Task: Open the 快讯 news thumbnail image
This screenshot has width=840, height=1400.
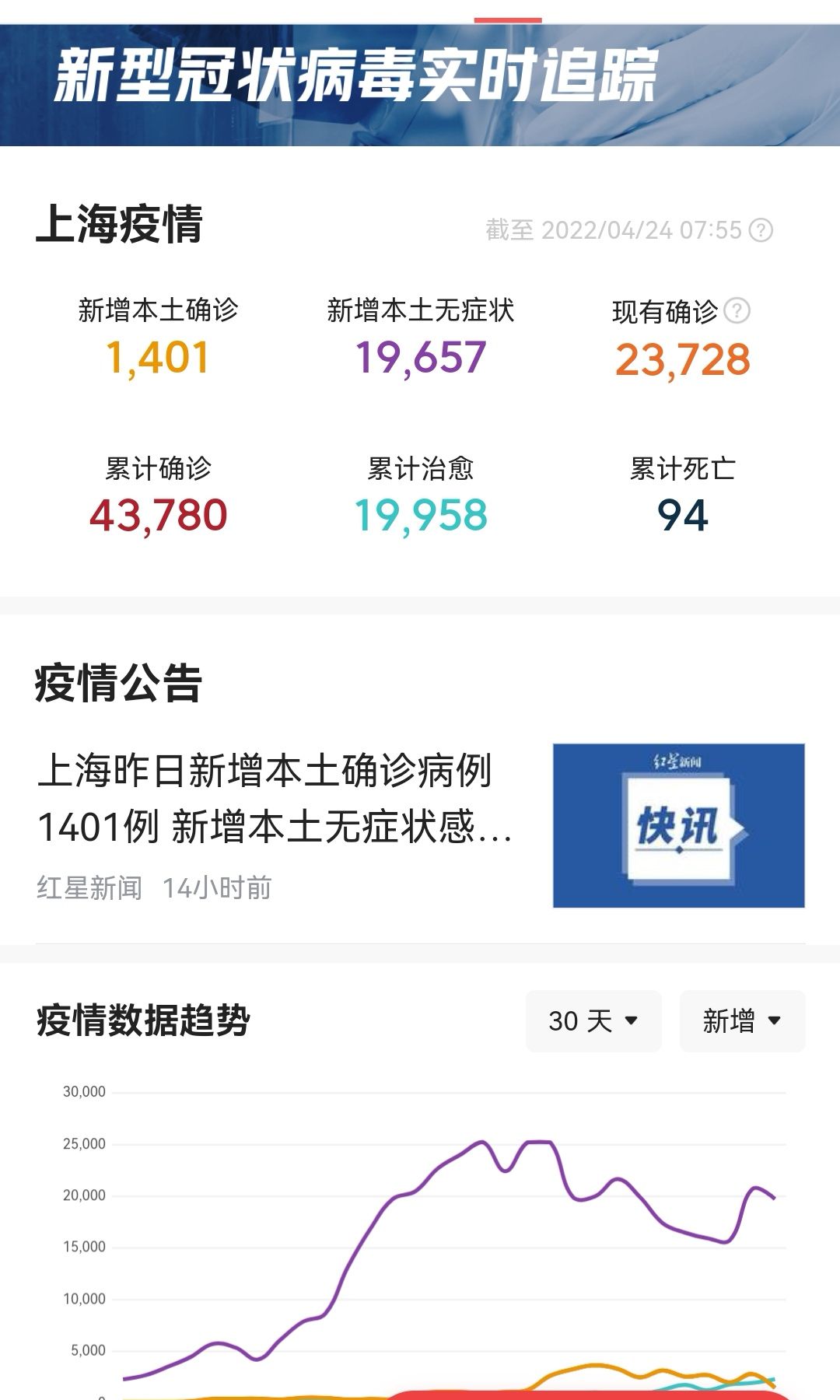Action: 678,825
